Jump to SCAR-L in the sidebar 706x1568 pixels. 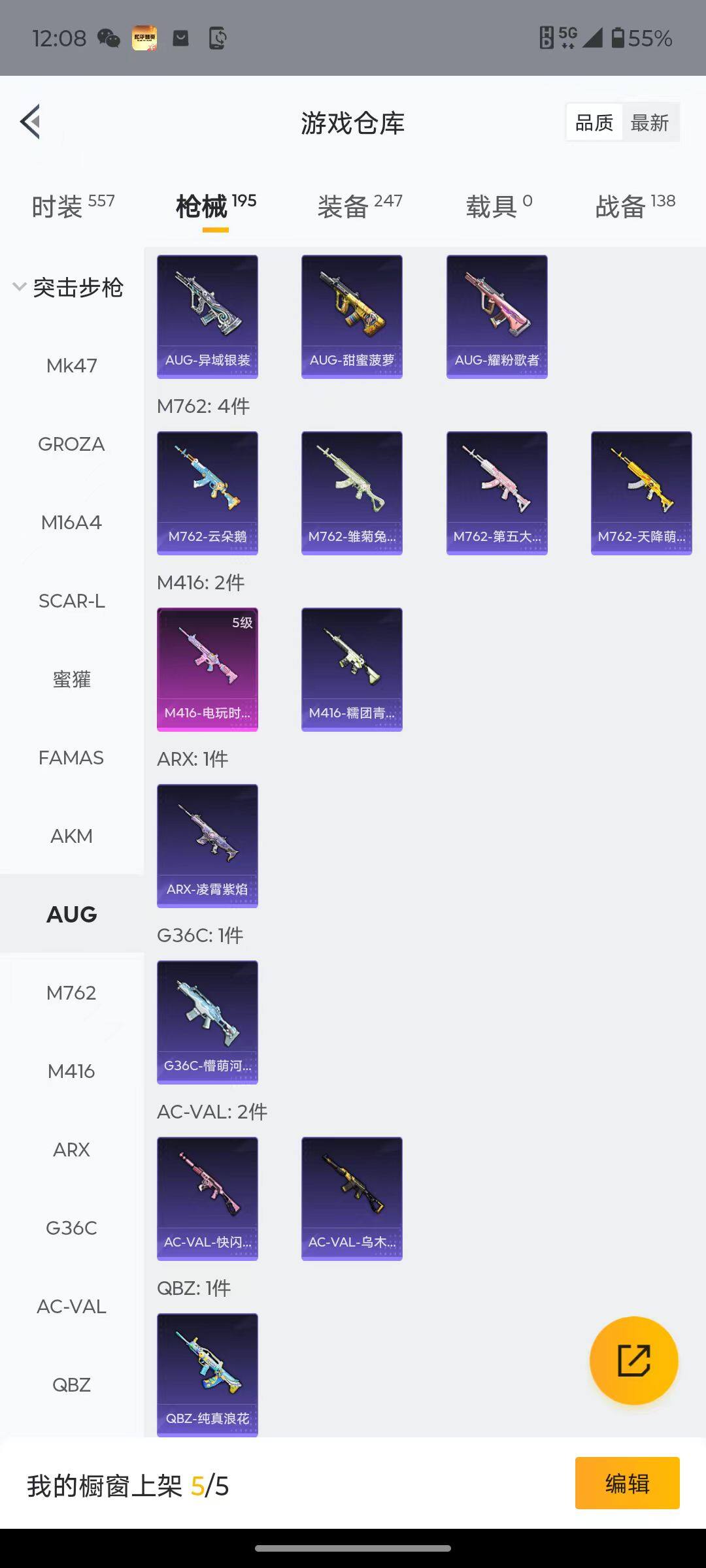point(71,601)
